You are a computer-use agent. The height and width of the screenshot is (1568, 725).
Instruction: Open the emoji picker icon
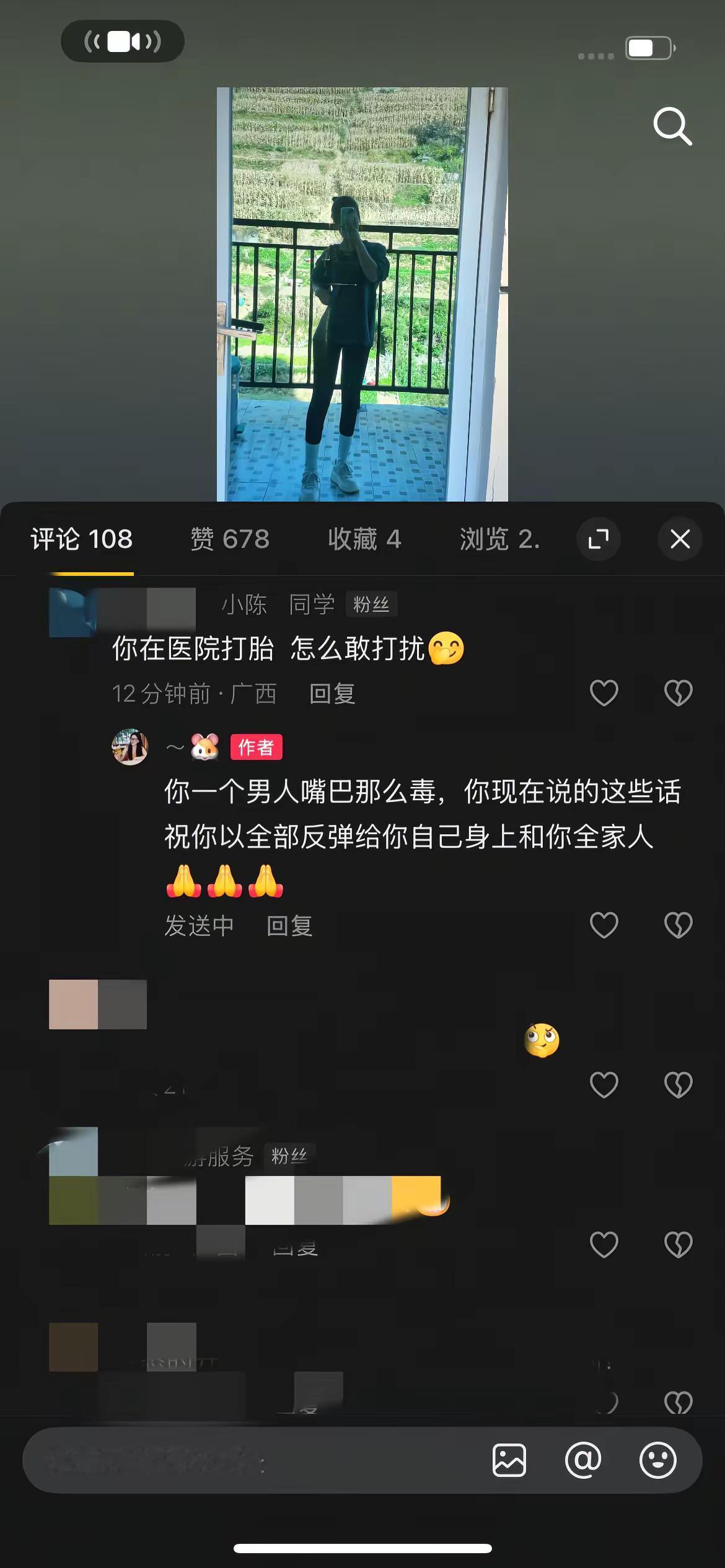[658, 1460]
